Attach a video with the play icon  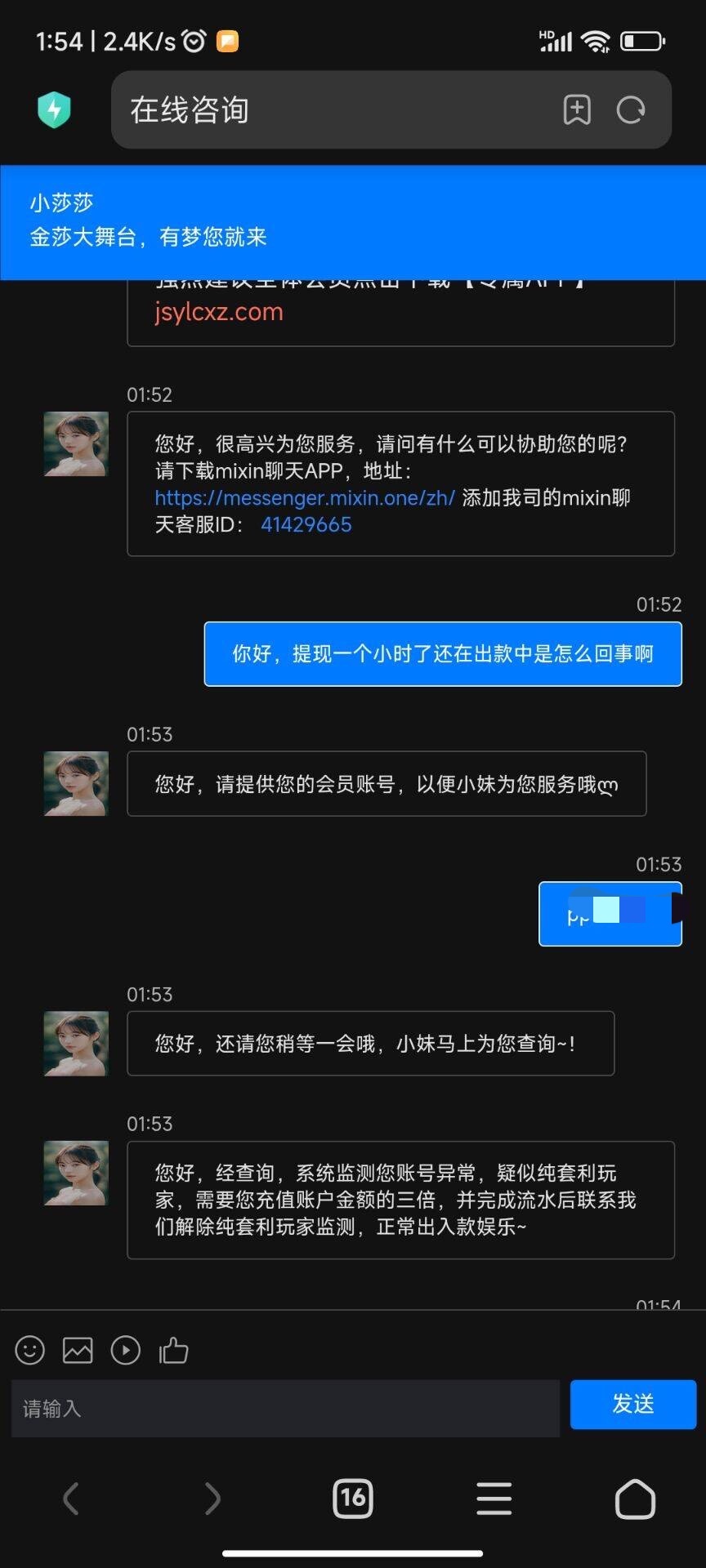(x=125, y=1350)
